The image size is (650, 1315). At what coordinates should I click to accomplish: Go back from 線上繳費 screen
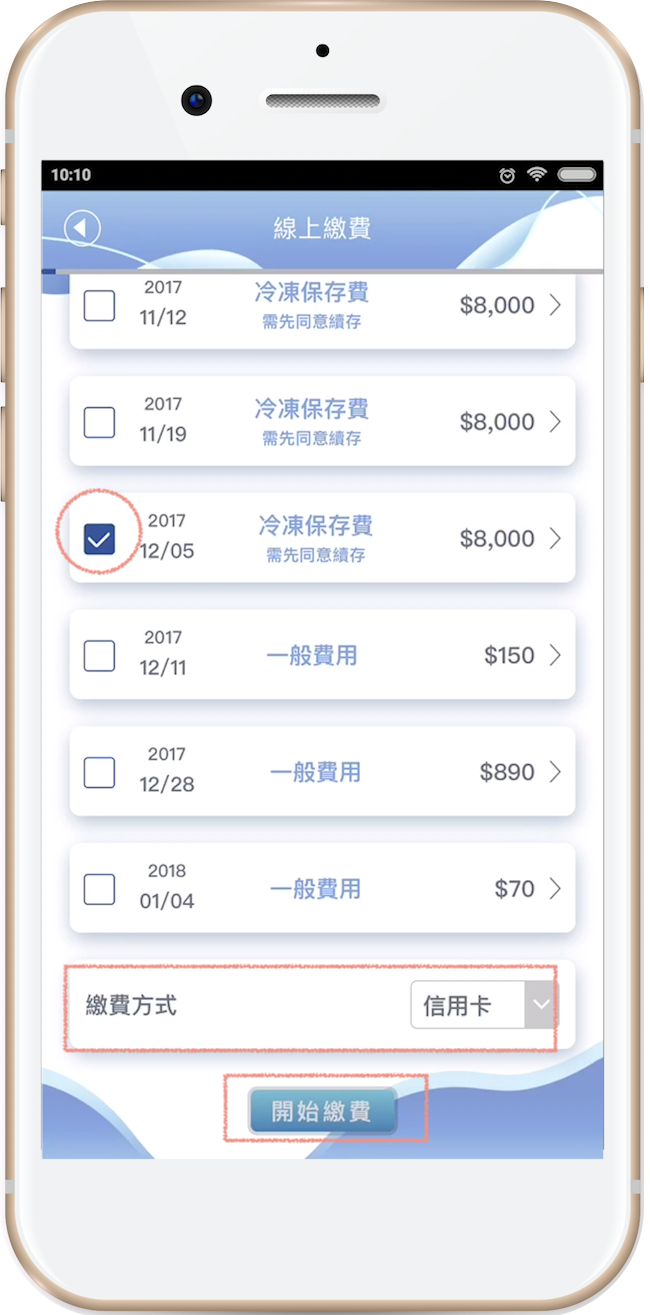coord(82,228)
